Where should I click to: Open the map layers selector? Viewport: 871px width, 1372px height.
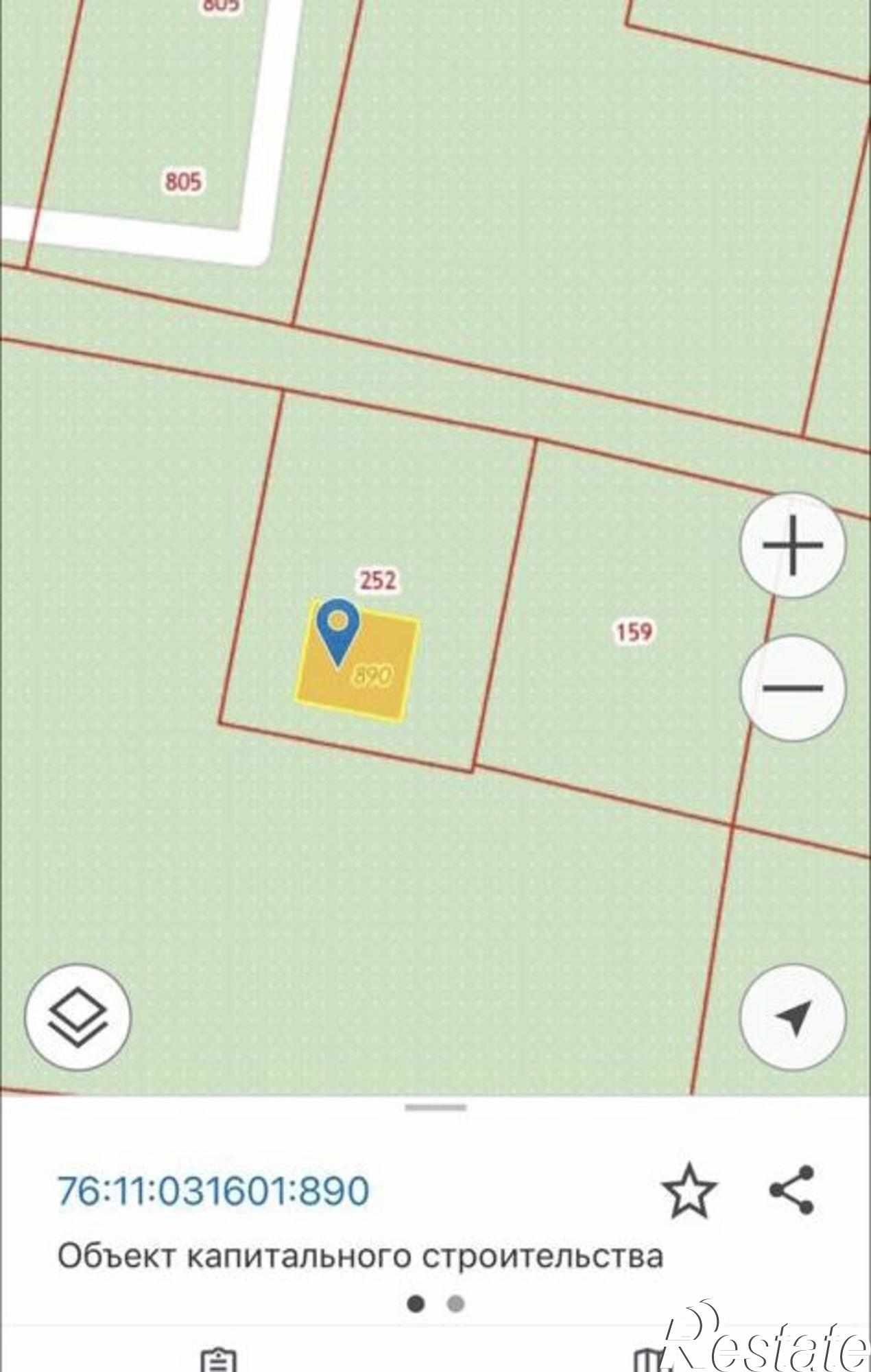tap(77, 1018)
